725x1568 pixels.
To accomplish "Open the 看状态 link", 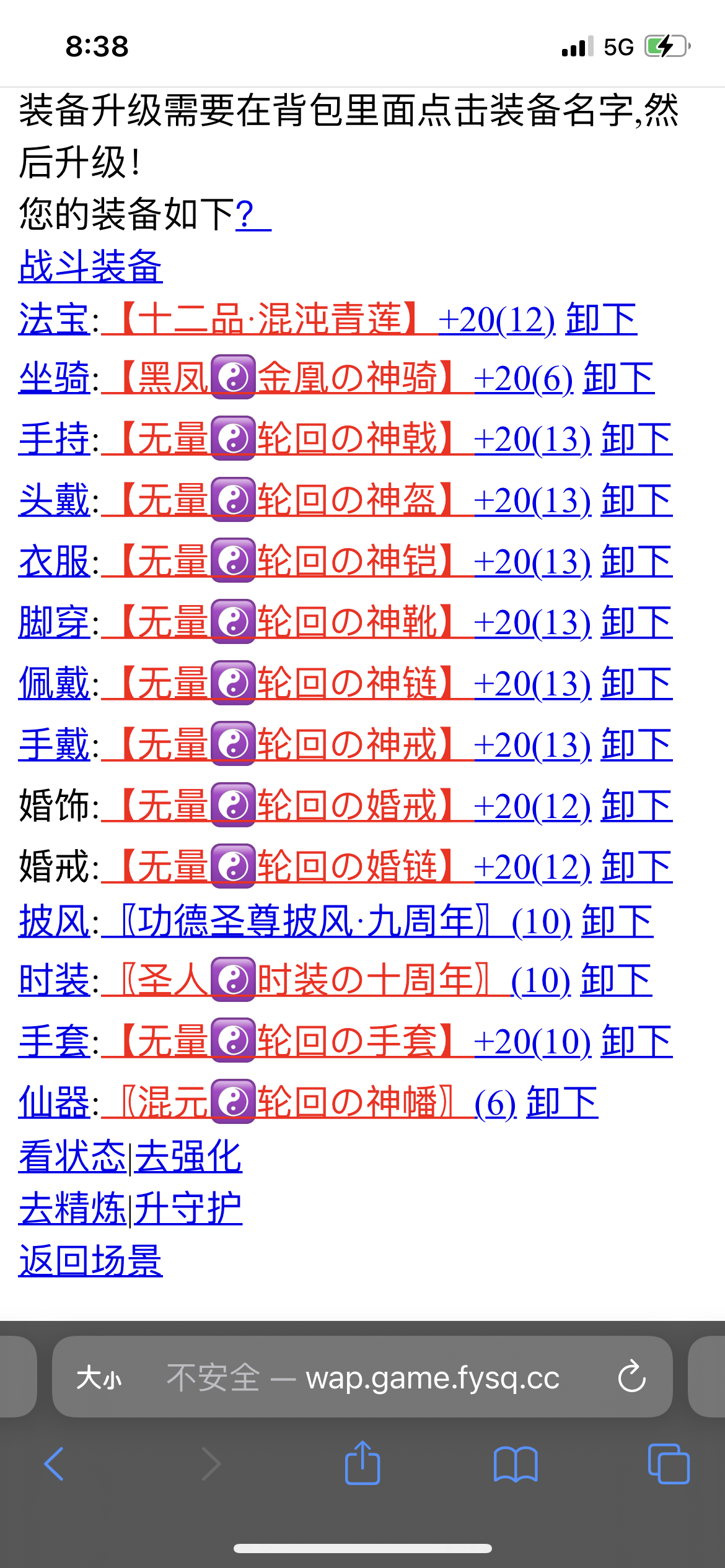I will pos(72,1156).
